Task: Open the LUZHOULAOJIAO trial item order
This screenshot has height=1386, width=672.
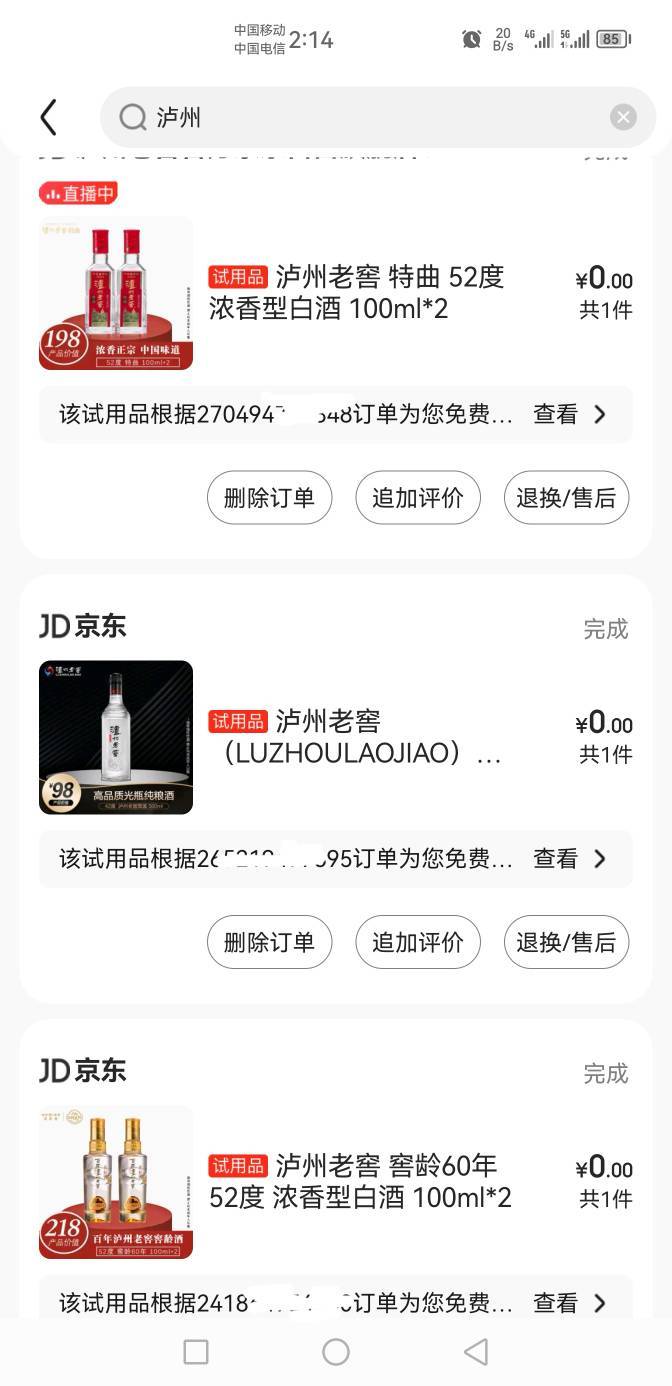Action: click(x=356, y=737)
